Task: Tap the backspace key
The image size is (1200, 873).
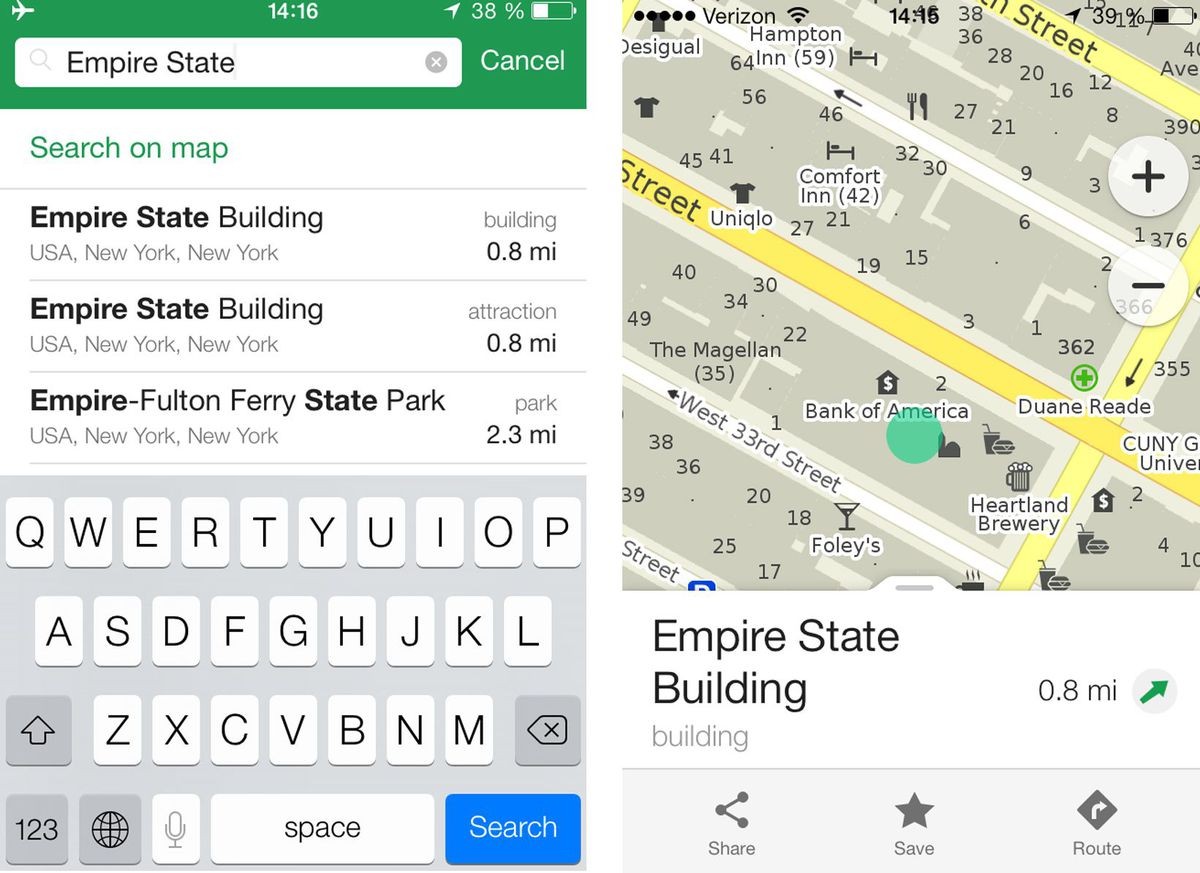Action: 546,732
